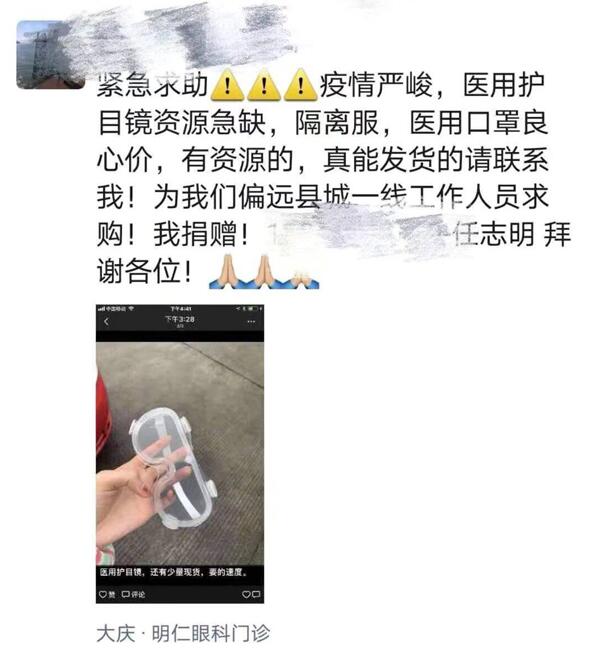Open the poster's profile avatar
Screen dimensions: 601x652
coord(47,54)
